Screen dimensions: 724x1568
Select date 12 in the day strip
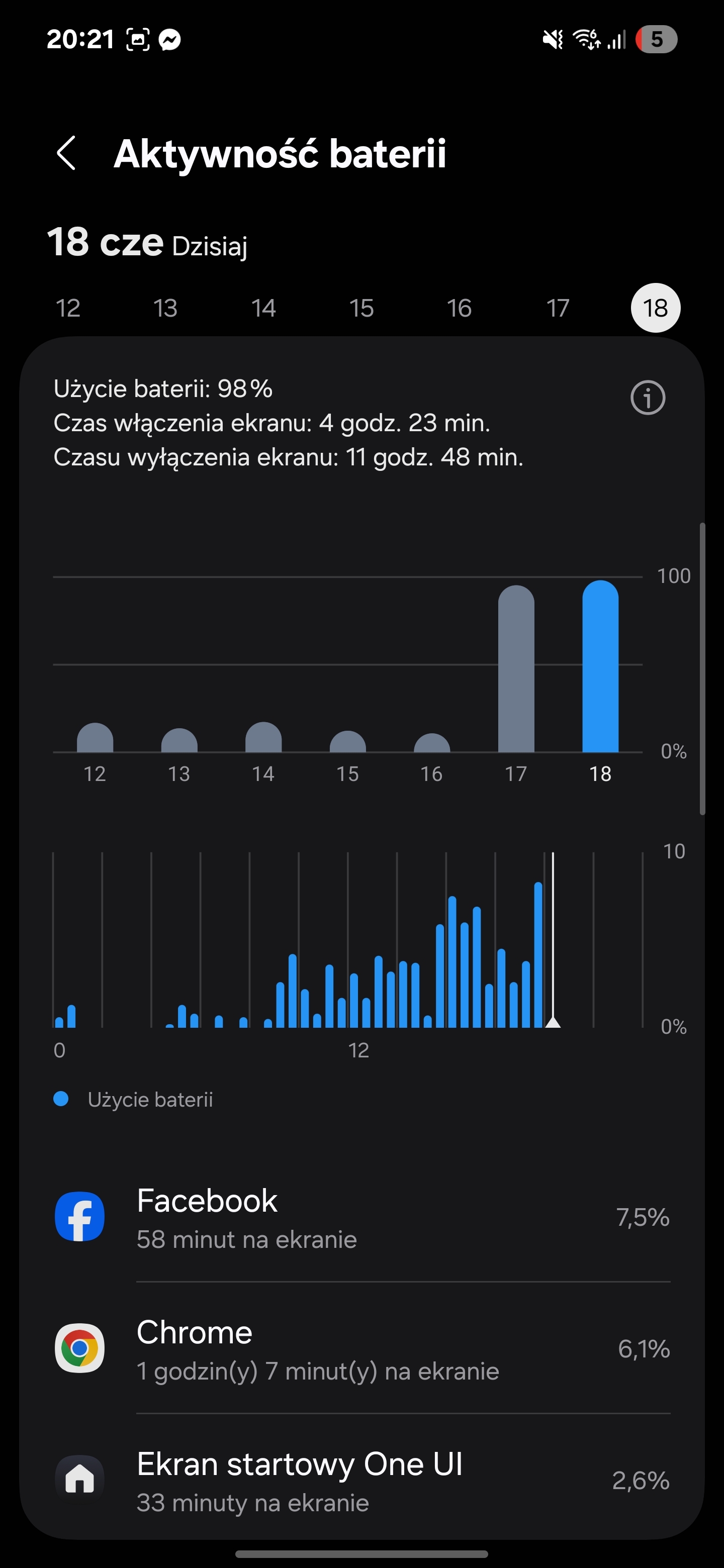(67, 308)
